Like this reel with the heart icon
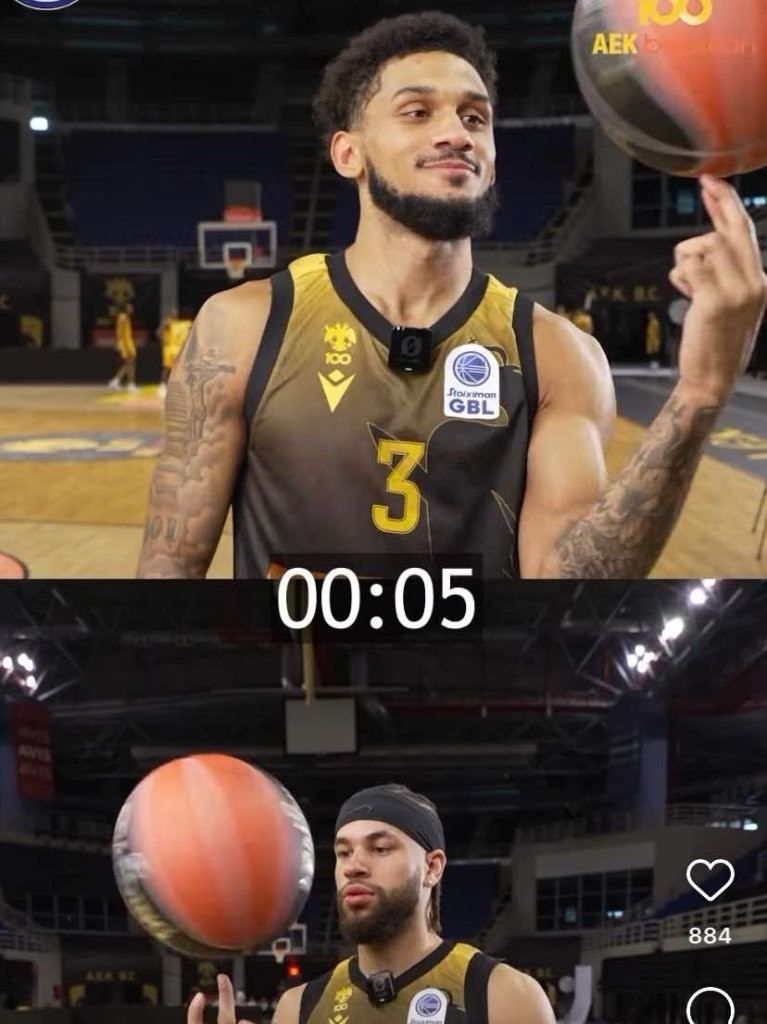 (x=710, y=879)
